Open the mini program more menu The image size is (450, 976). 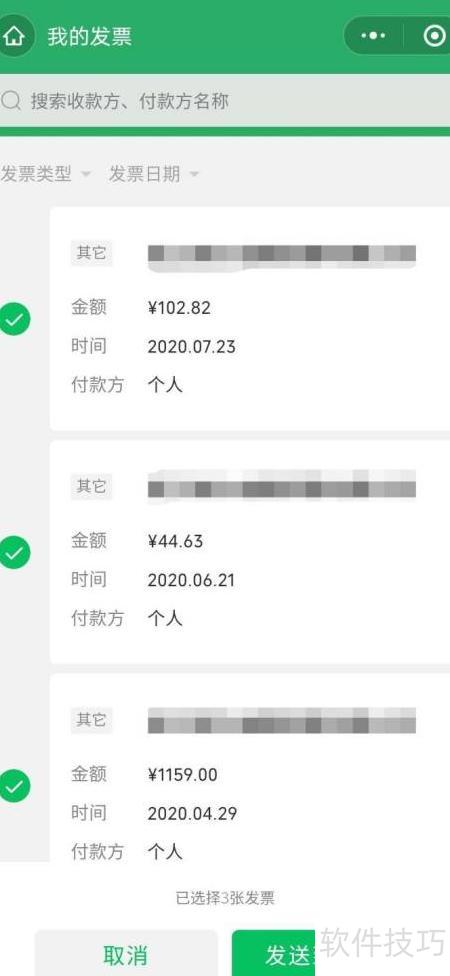373,36
